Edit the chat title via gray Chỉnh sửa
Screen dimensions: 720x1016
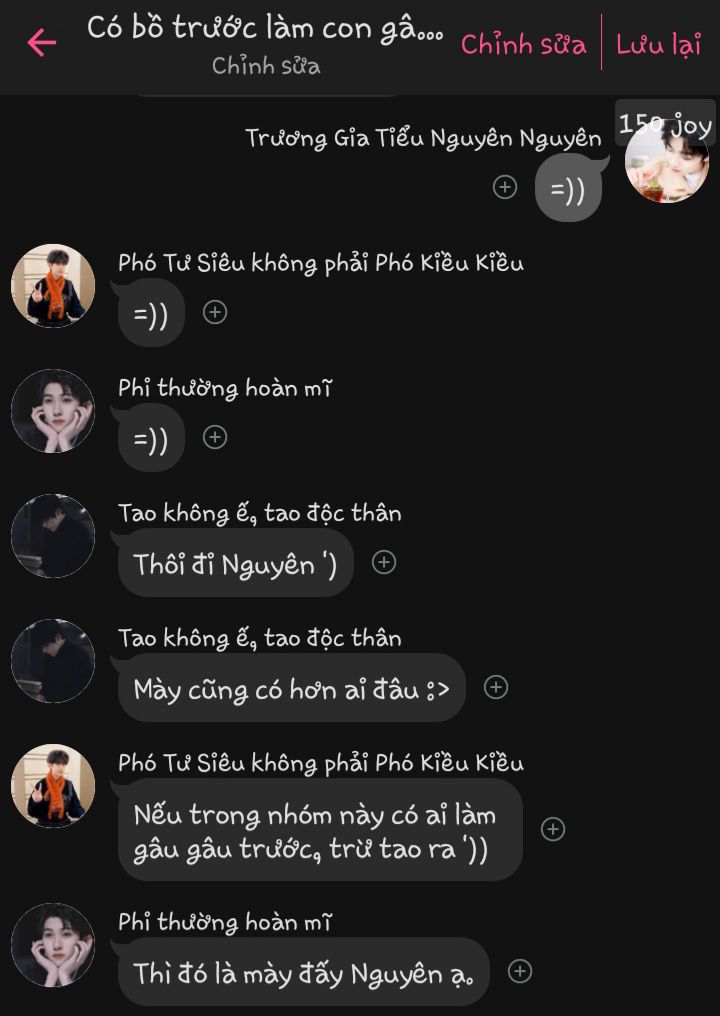pyautogui.click(x=266, y=66)
